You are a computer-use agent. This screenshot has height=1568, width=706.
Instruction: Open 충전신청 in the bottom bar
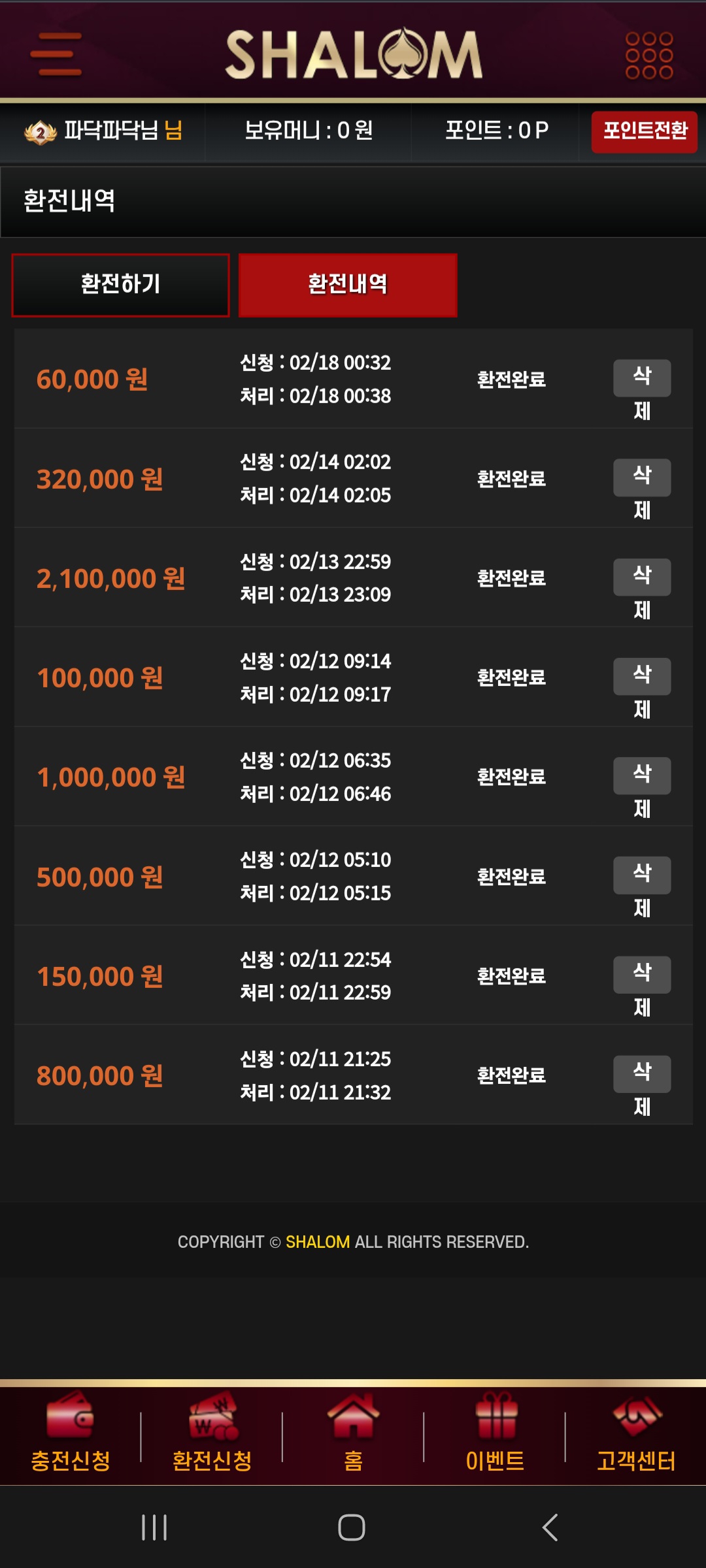coord(71,1435)
